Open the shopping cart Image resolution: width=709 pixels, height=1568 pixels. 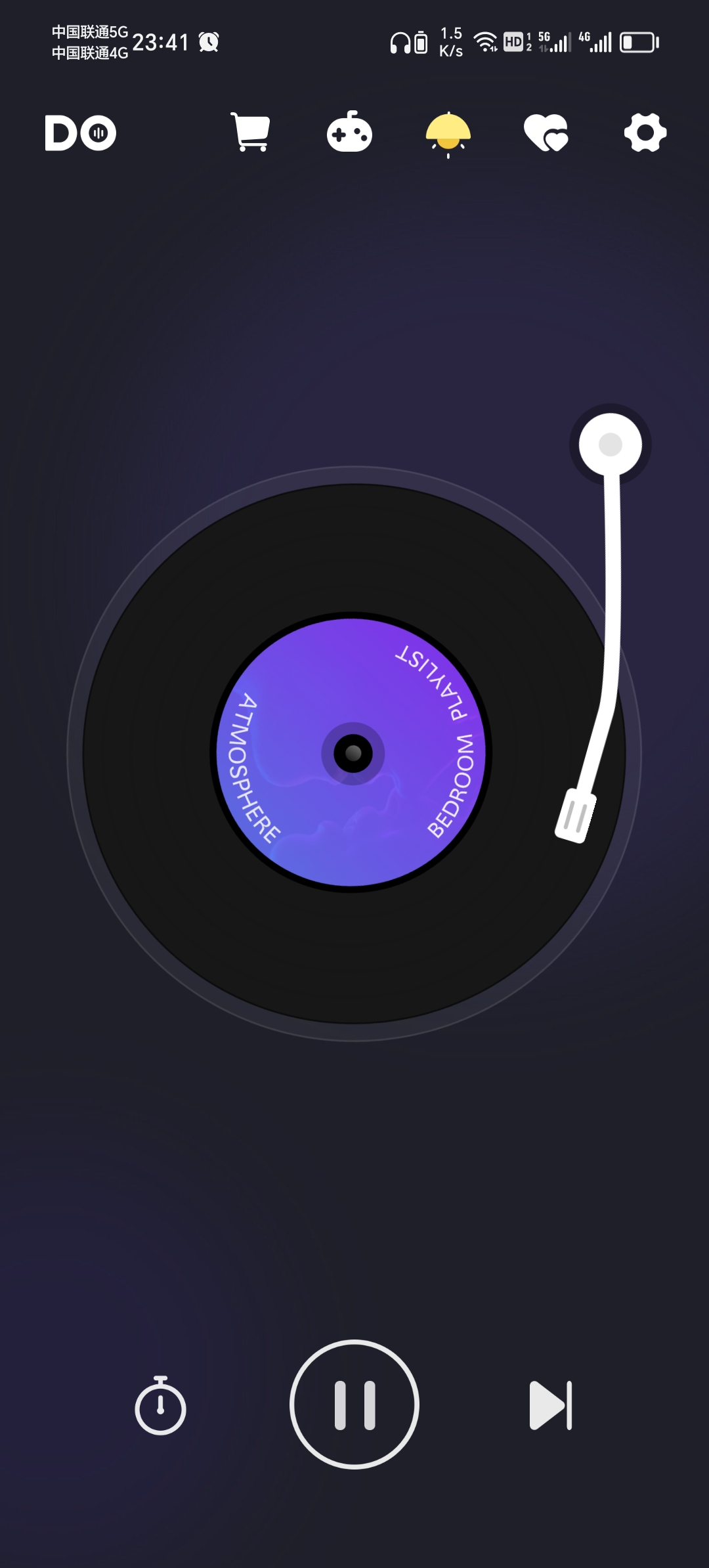[x=250, y=132]
